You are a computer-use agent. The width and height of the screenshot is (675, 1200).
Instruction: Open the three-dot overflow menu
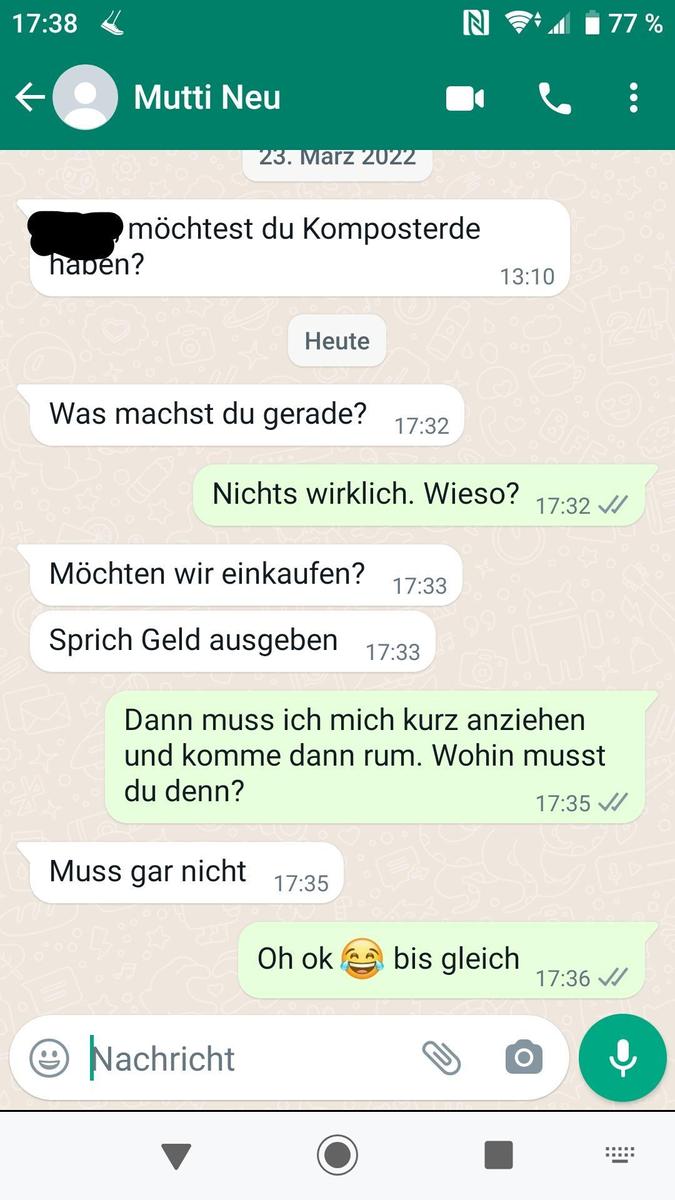click(633, 98)
